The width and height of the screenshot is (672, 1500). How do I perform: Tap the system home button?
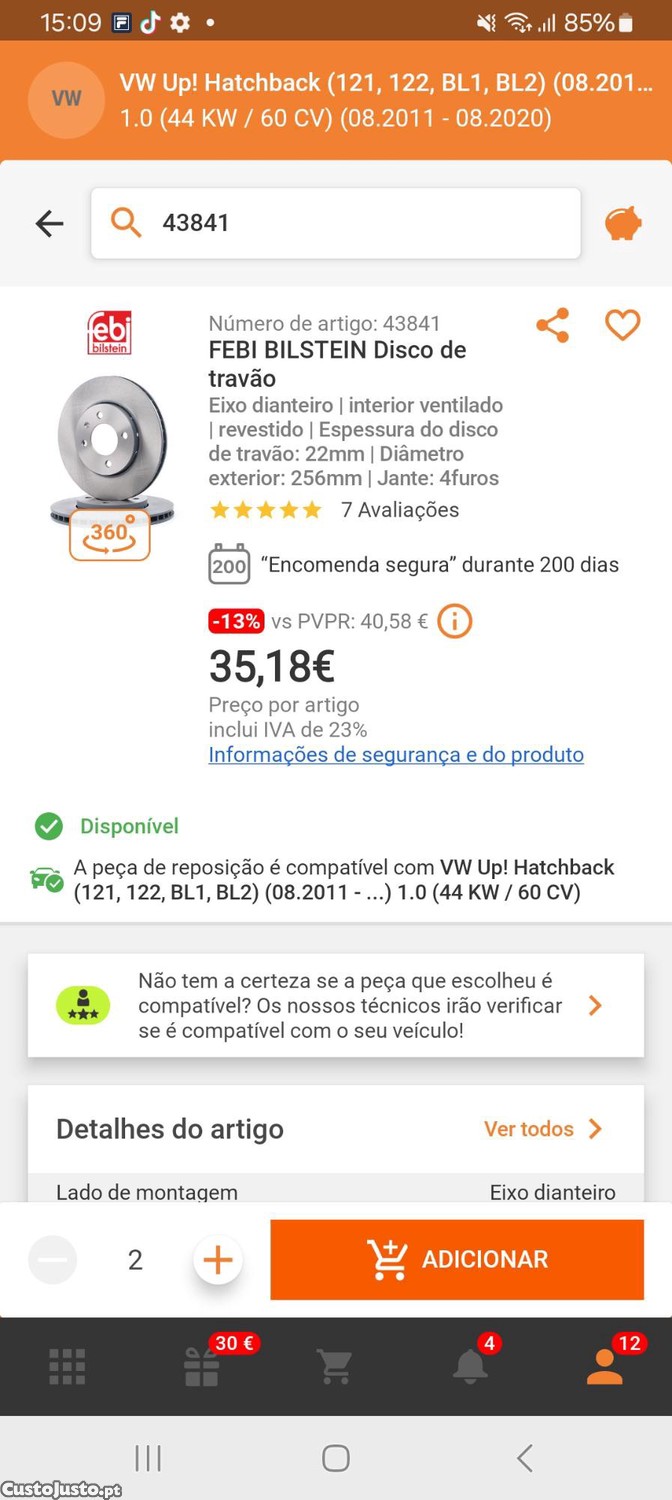coord(336,1458)
